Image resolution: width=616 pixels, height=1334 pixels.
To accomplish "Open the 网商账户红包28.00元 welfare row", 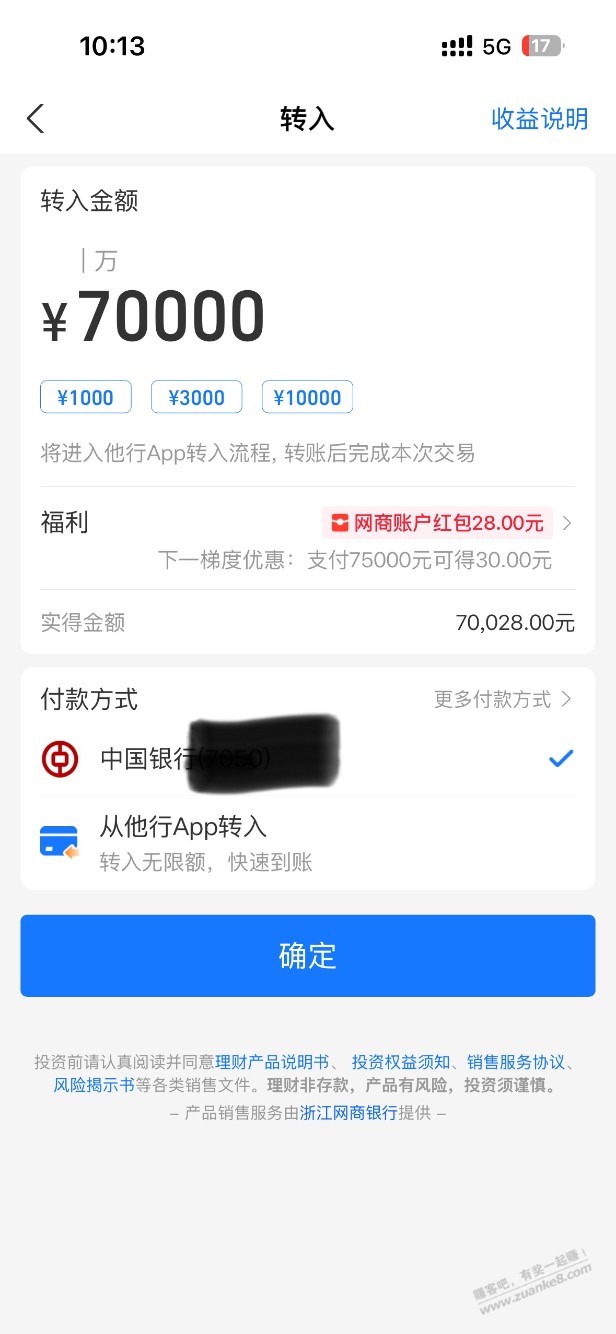I will tap(445, 522).
